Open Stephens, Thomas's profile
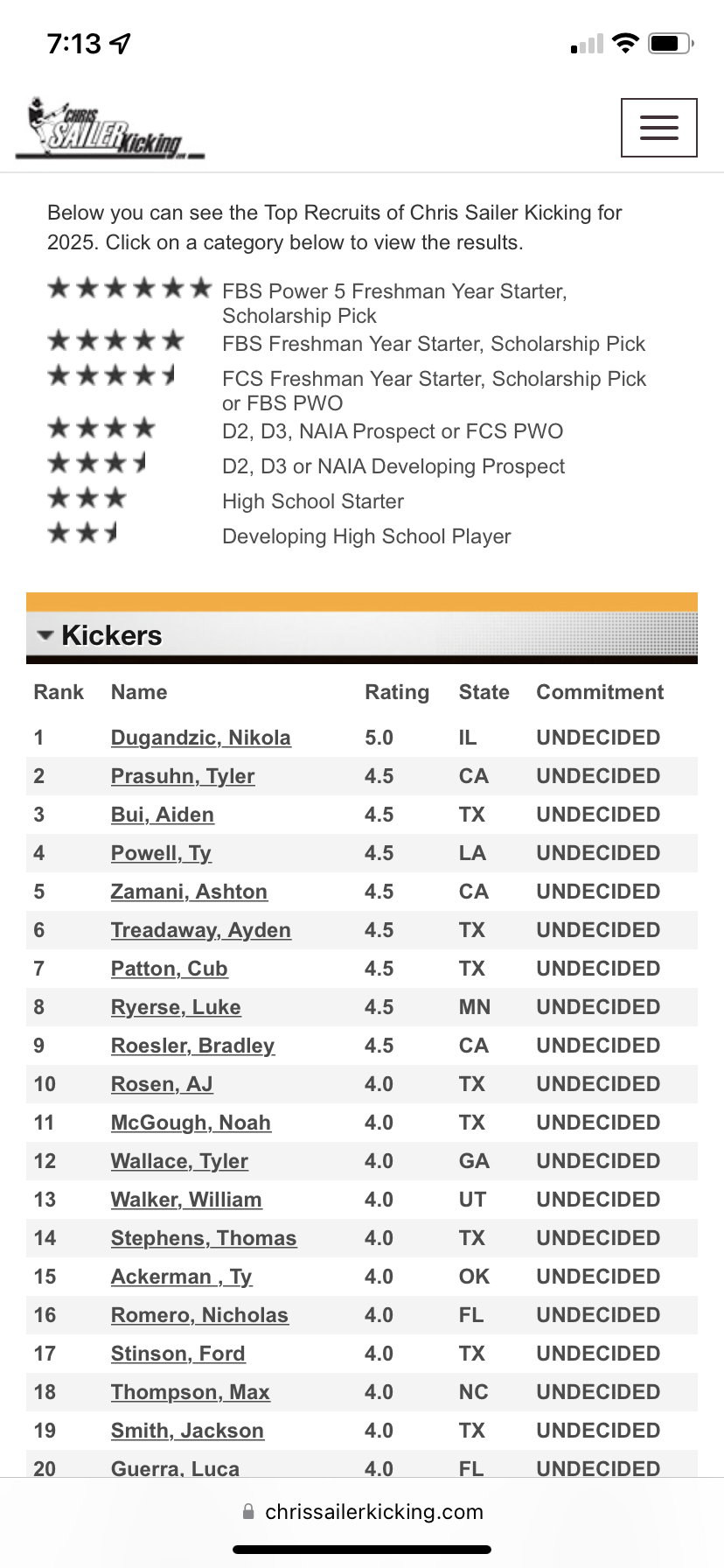 click(204, 1238)
